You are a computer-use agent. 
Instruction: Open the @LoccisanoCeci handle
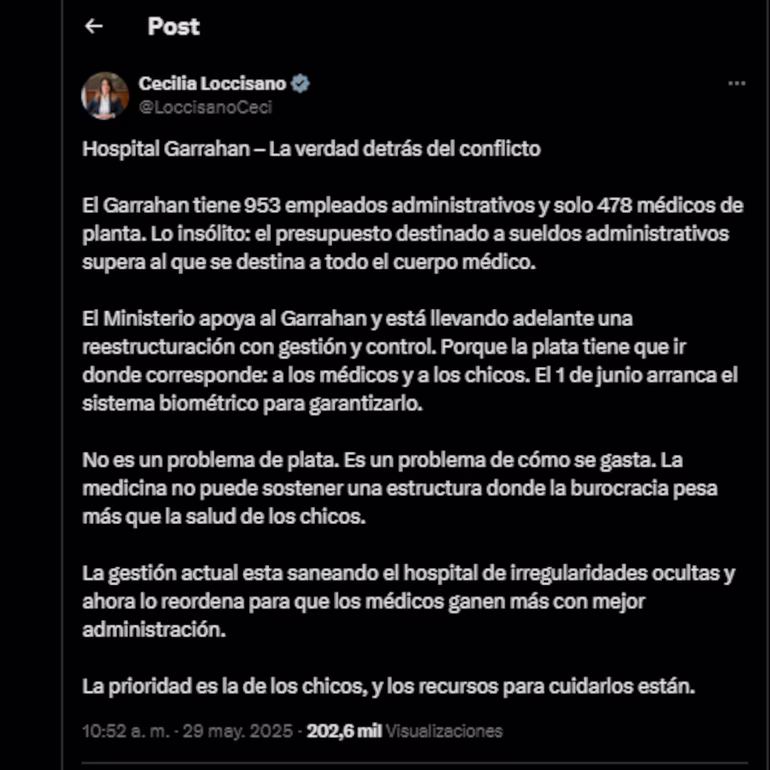click(x=205, y=107)
